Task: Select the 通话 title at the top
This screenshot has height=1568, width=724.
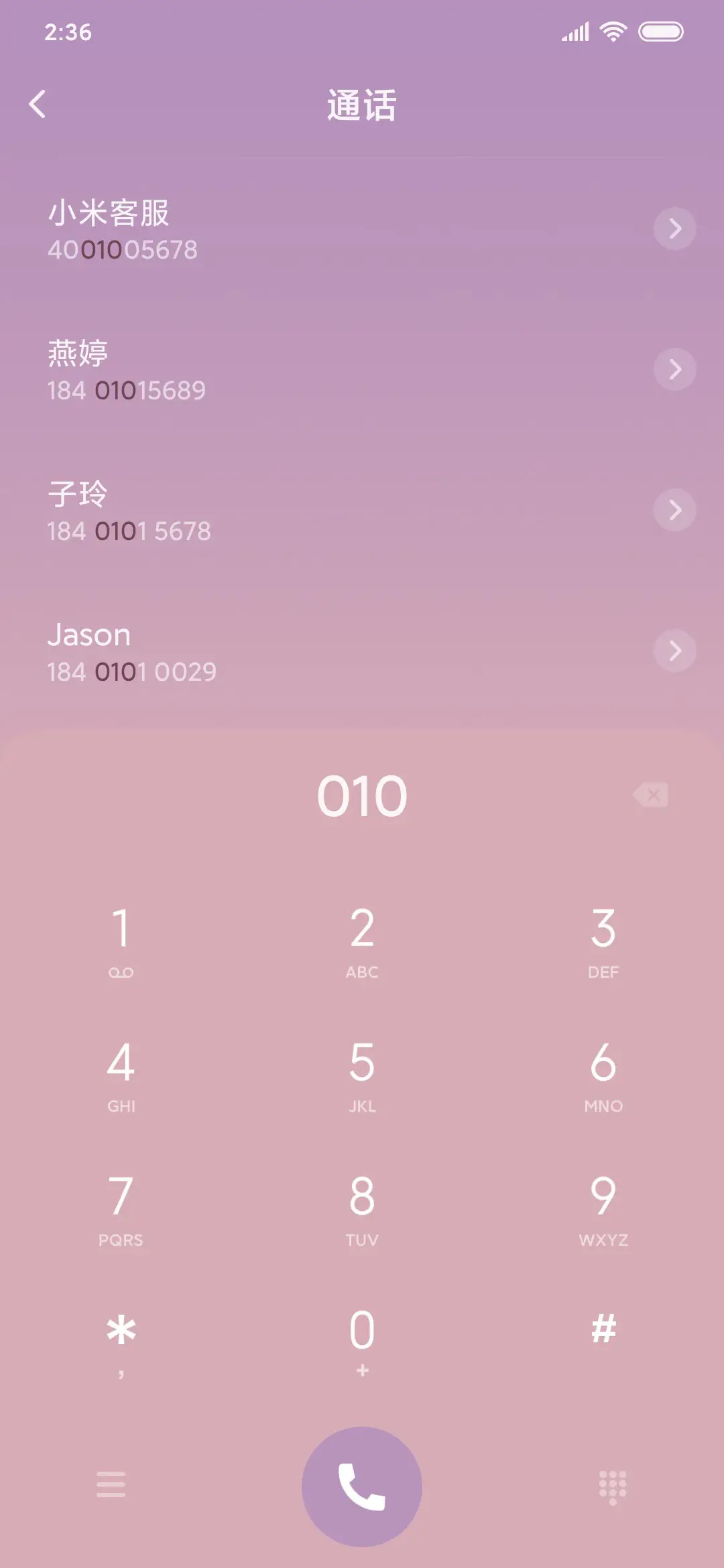Action: point(361,105)
